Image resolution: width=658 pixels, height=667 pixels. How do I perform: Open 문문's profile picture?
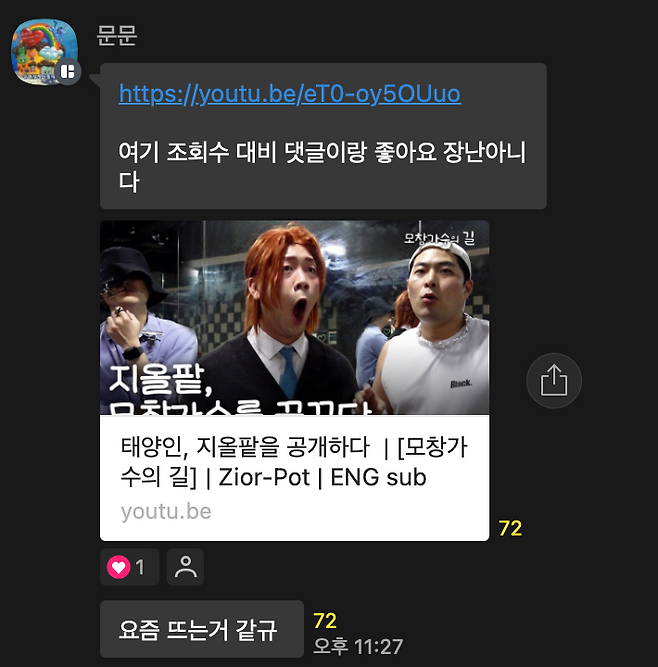[x=44, y=51]
